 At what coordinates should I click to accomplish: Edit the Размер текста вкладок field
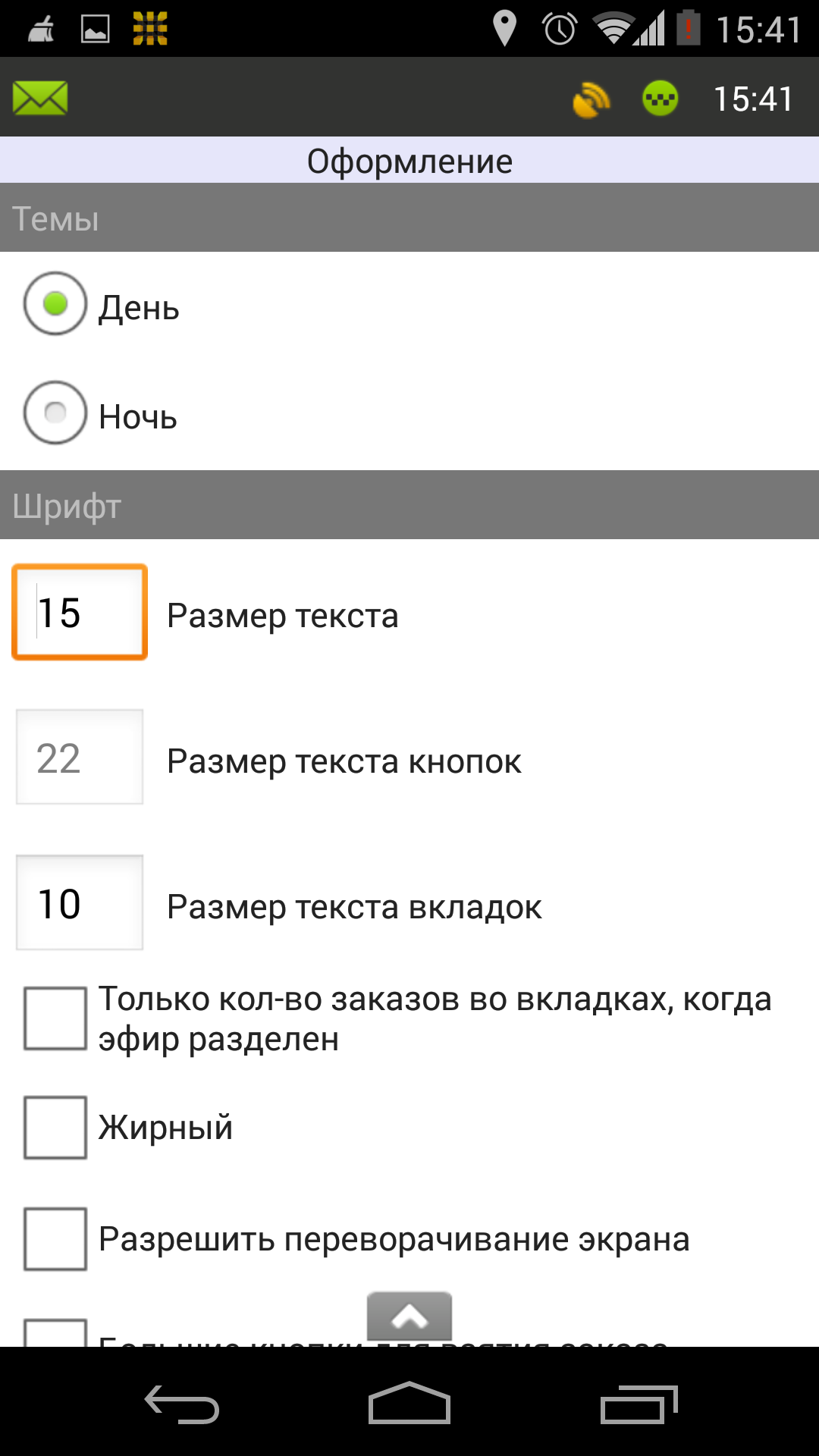point(80,903)
